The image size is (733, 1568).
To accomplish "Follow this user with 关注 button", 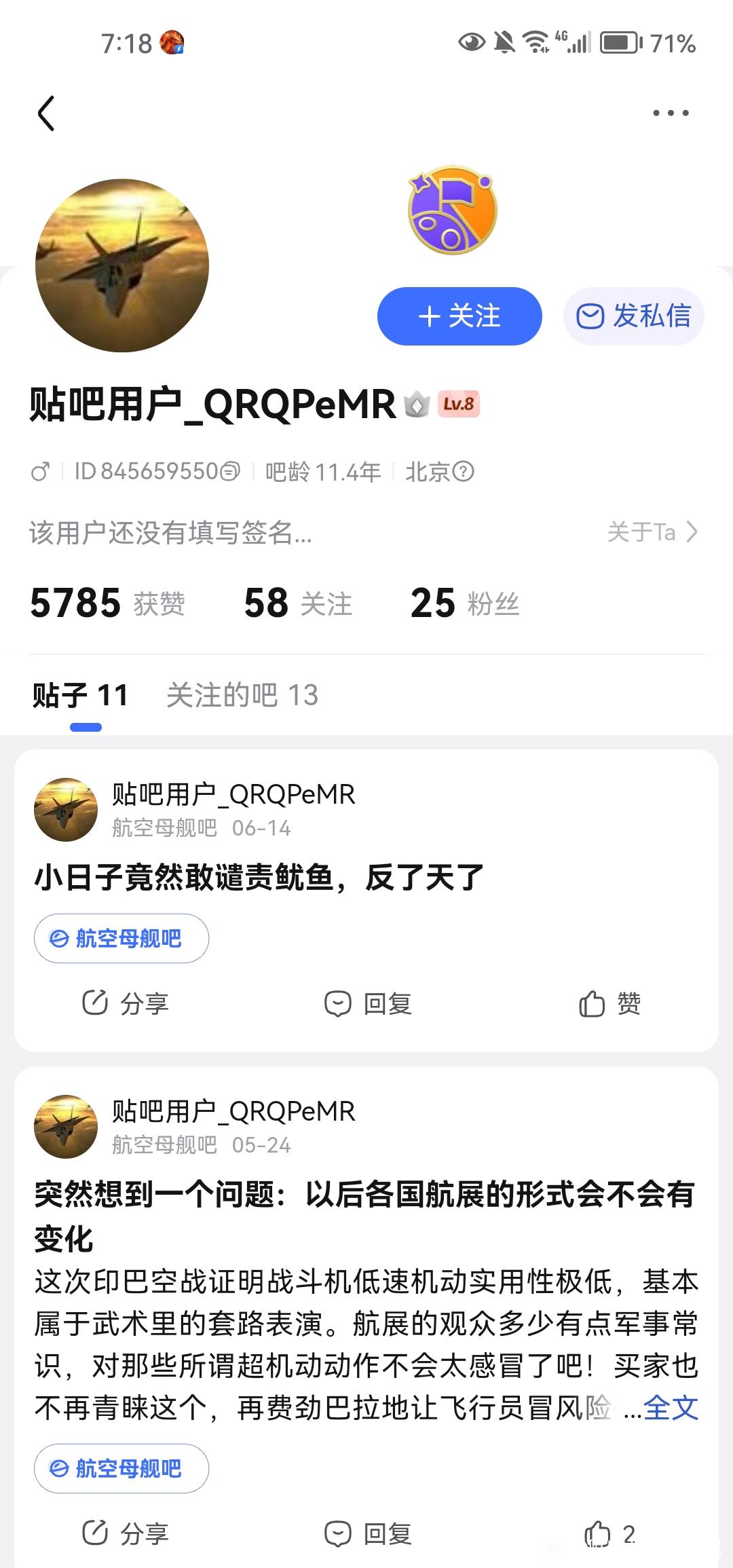I will (459, 316).
